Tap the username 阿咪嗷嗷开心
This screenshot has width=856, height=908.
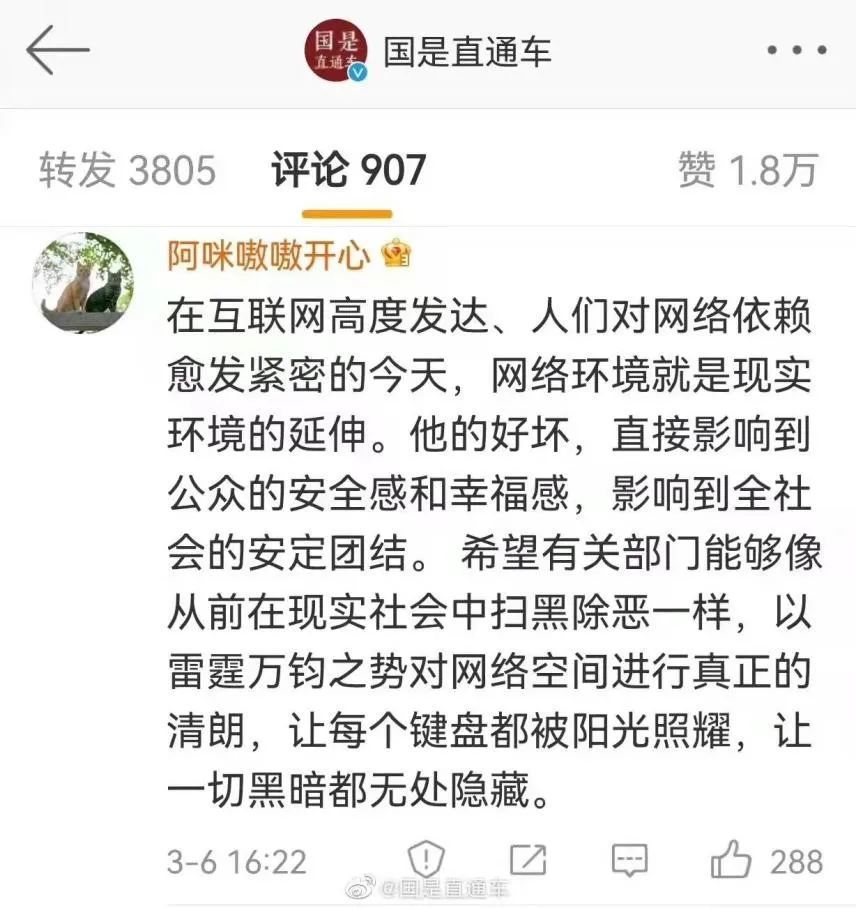click(268, 257)
